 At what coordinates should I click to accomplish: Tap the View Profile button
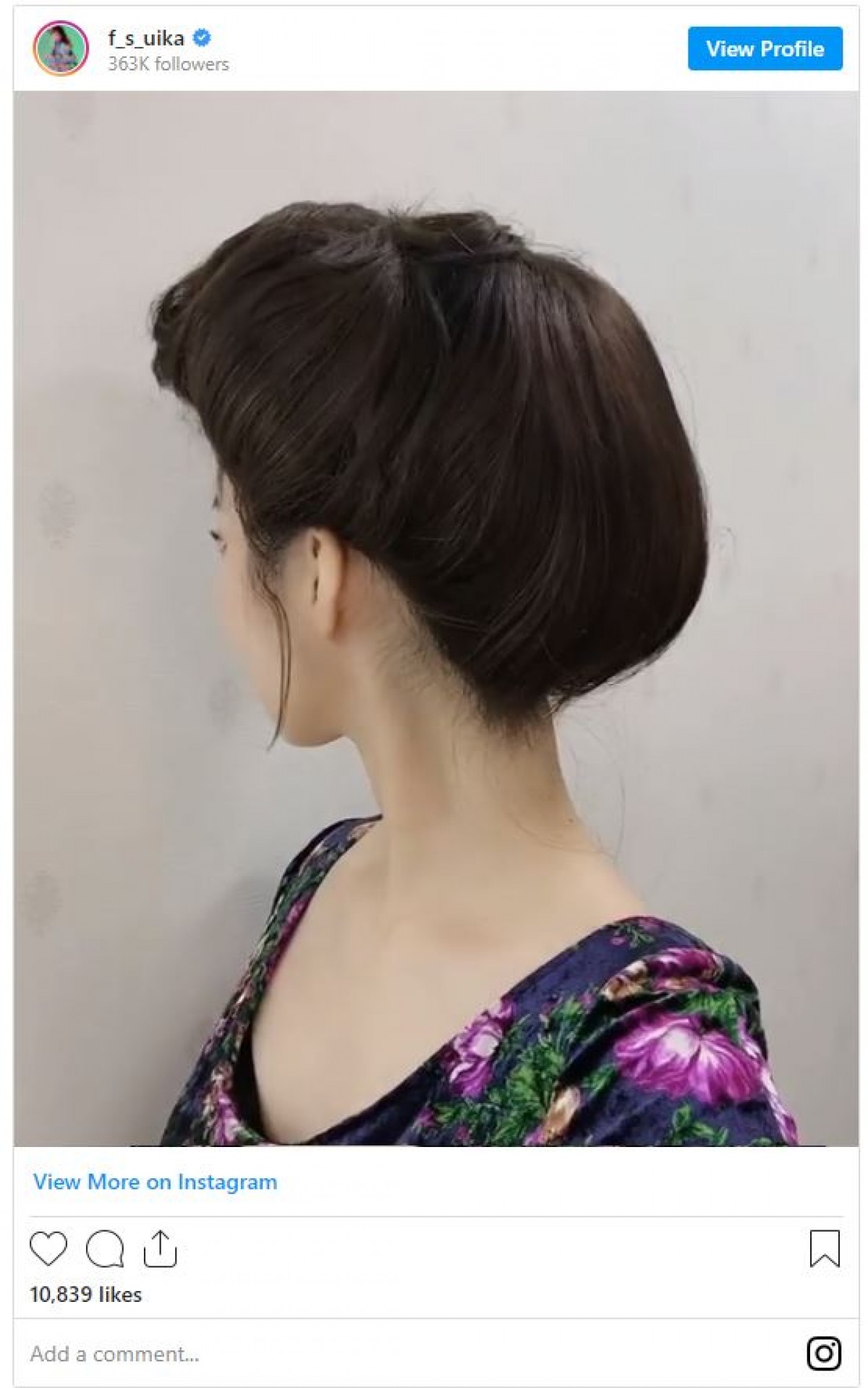click(x=765, y=48)
